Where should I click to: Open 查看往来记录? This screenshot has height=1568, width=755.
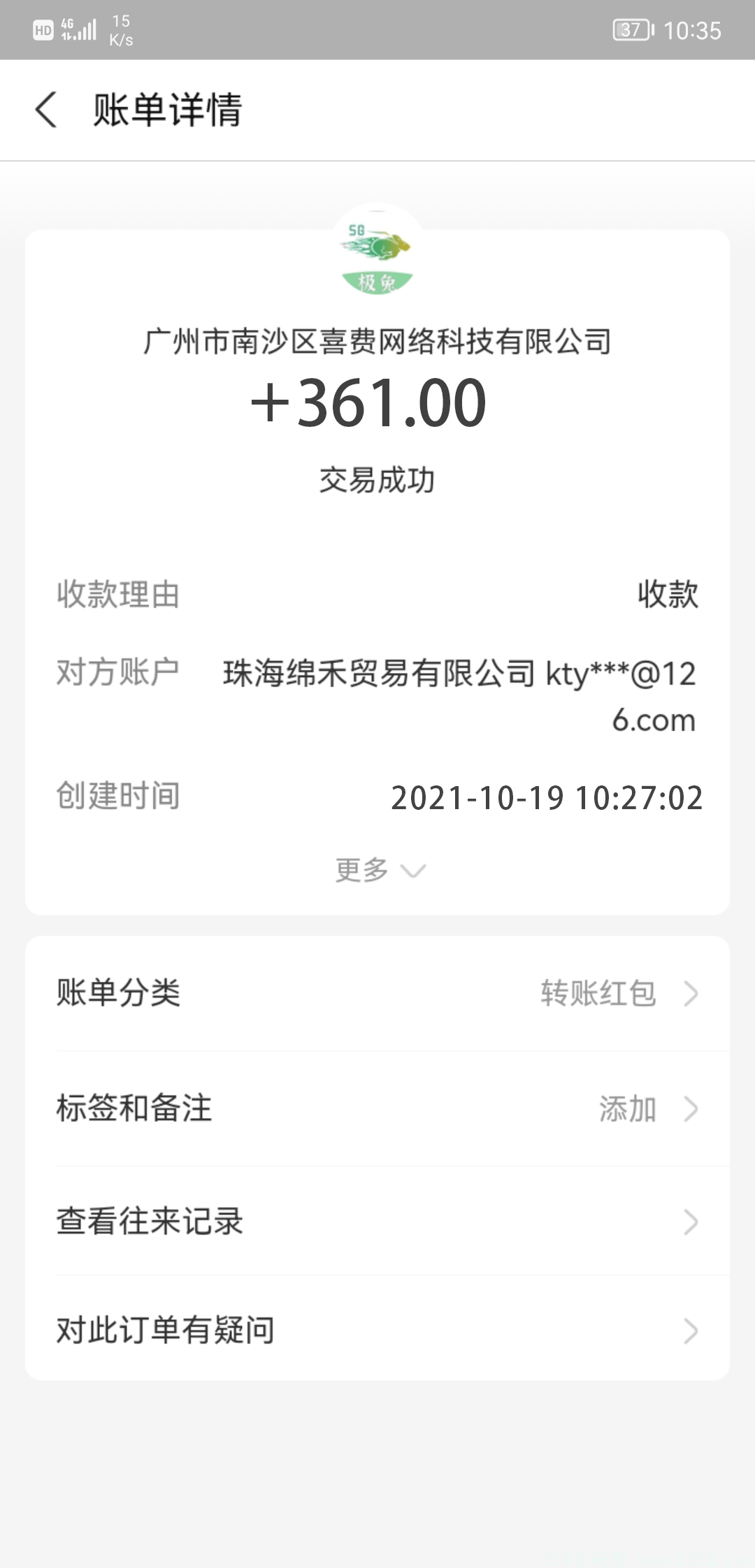377,1221
